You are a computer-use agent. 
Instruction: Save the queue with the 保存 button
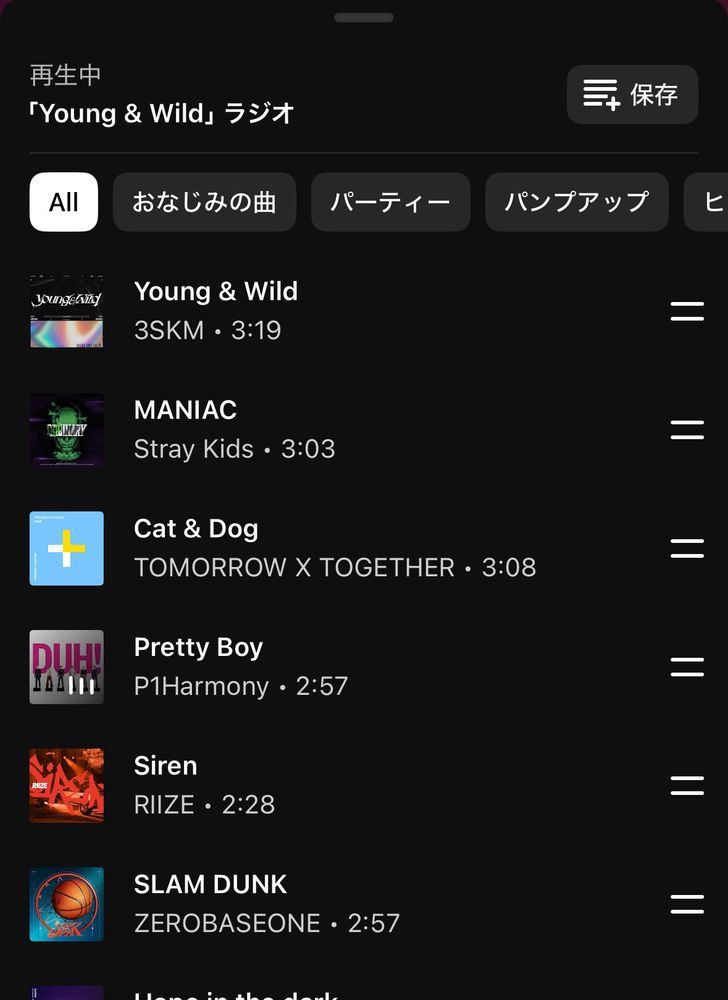tap(632, 95)
